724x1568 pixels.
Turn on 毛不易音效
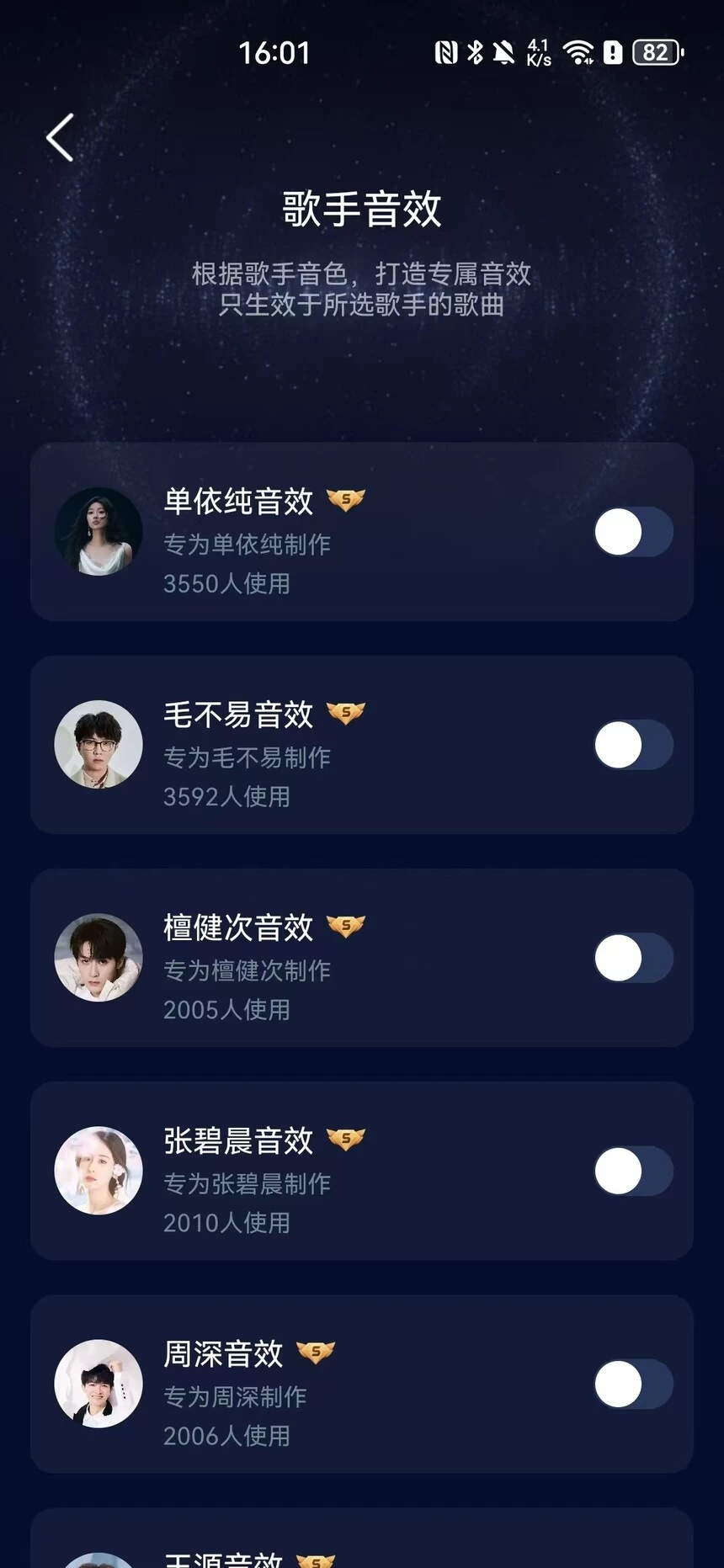pos(634,745)
